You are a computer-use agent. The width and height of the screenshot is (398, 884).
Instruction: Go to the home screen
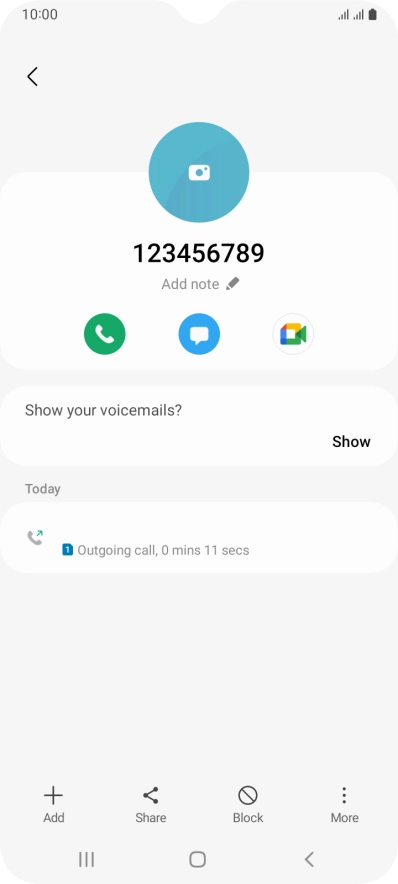[197, 859]
